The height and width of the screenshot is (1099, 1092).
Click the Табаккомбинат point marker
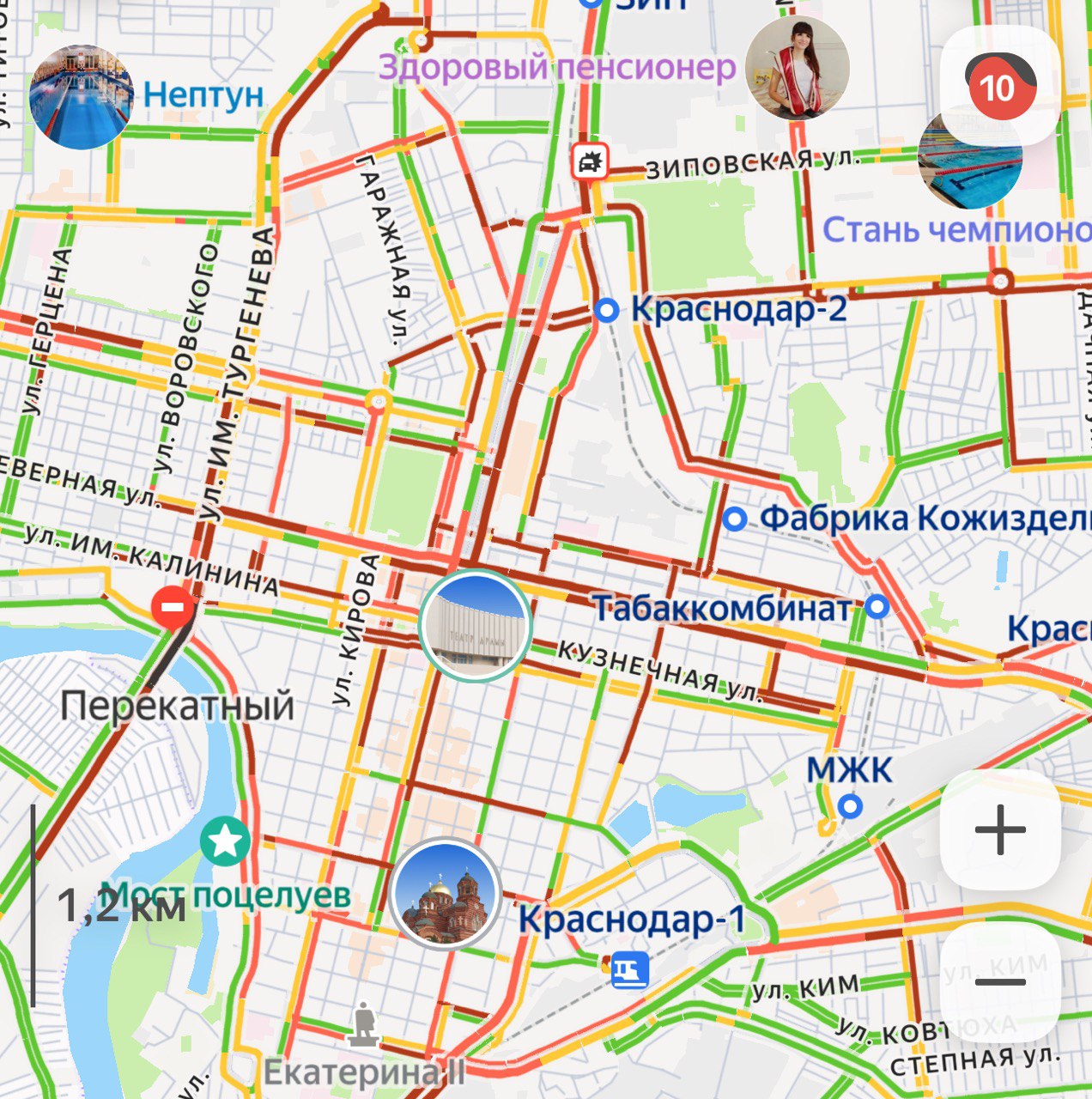click(x=877, y=606)
